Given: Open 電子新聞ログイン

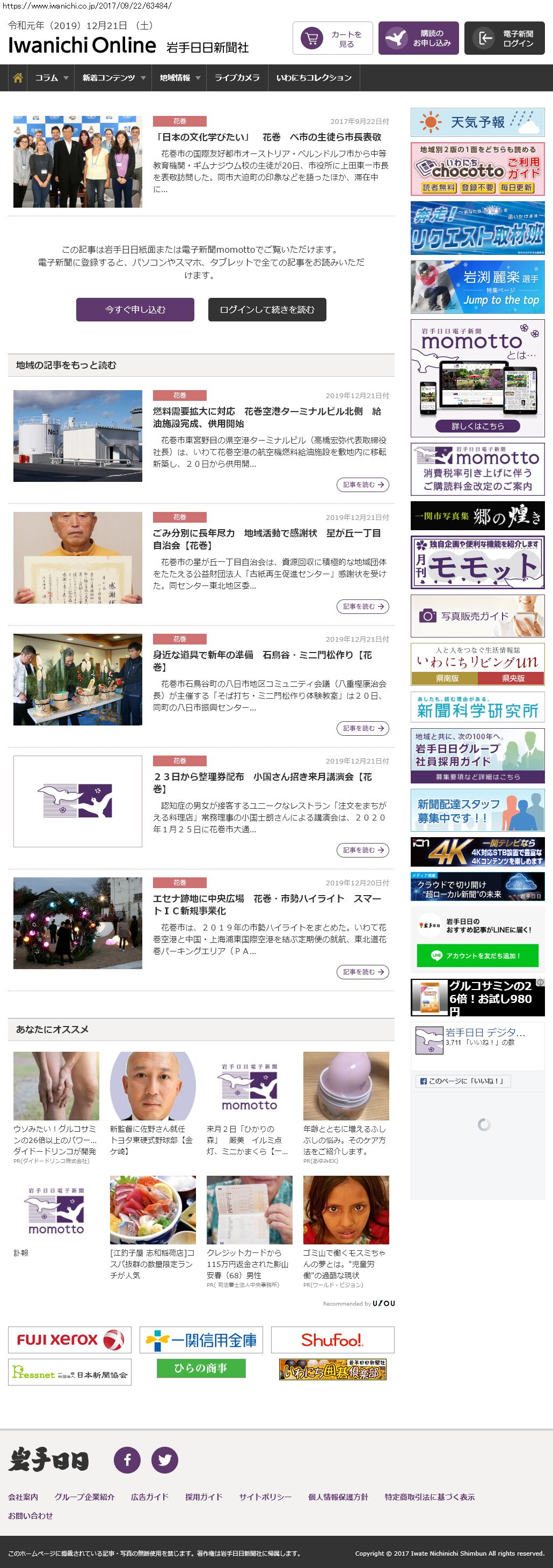Looking at the screenshot, I should 504,38.
